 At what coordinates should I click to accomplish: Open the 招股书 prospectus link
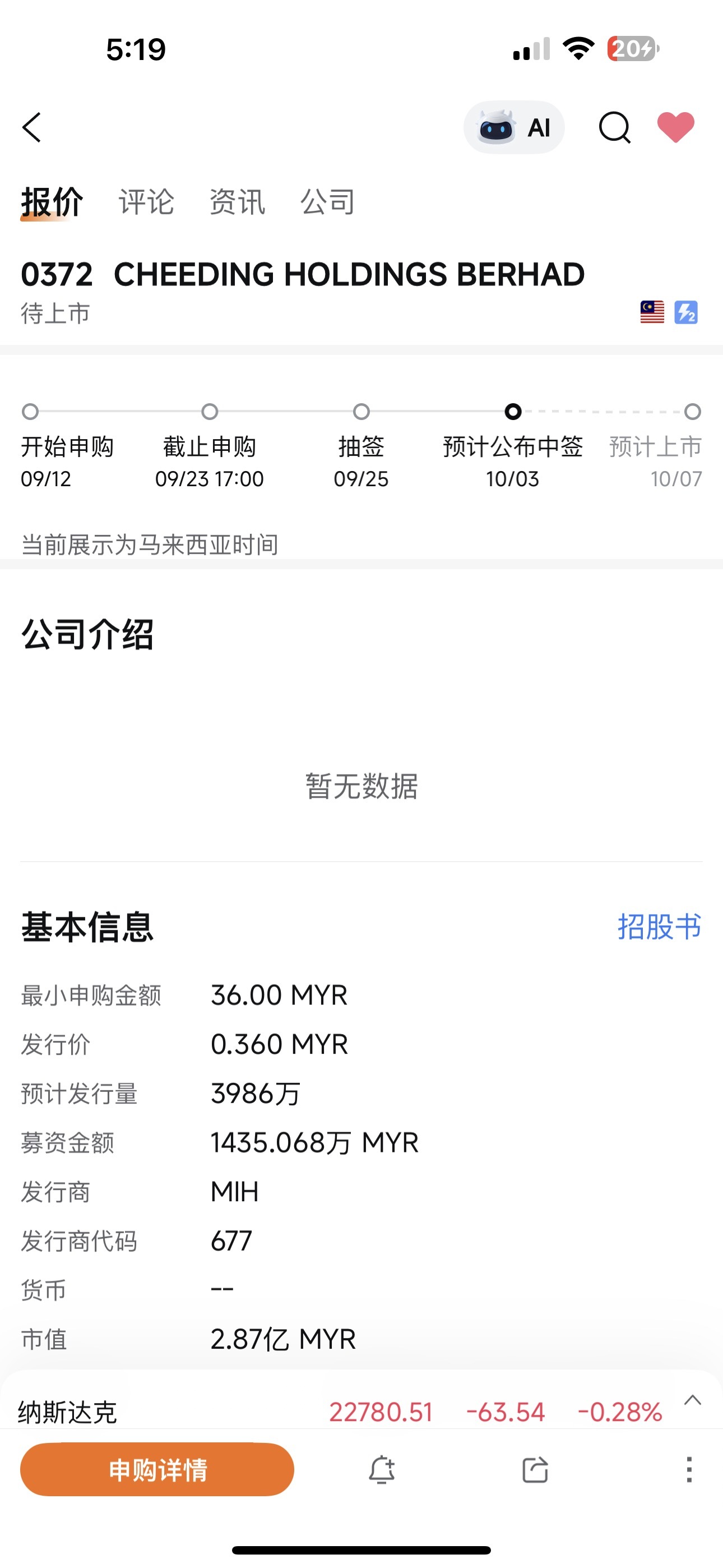(x=660, y=927)
